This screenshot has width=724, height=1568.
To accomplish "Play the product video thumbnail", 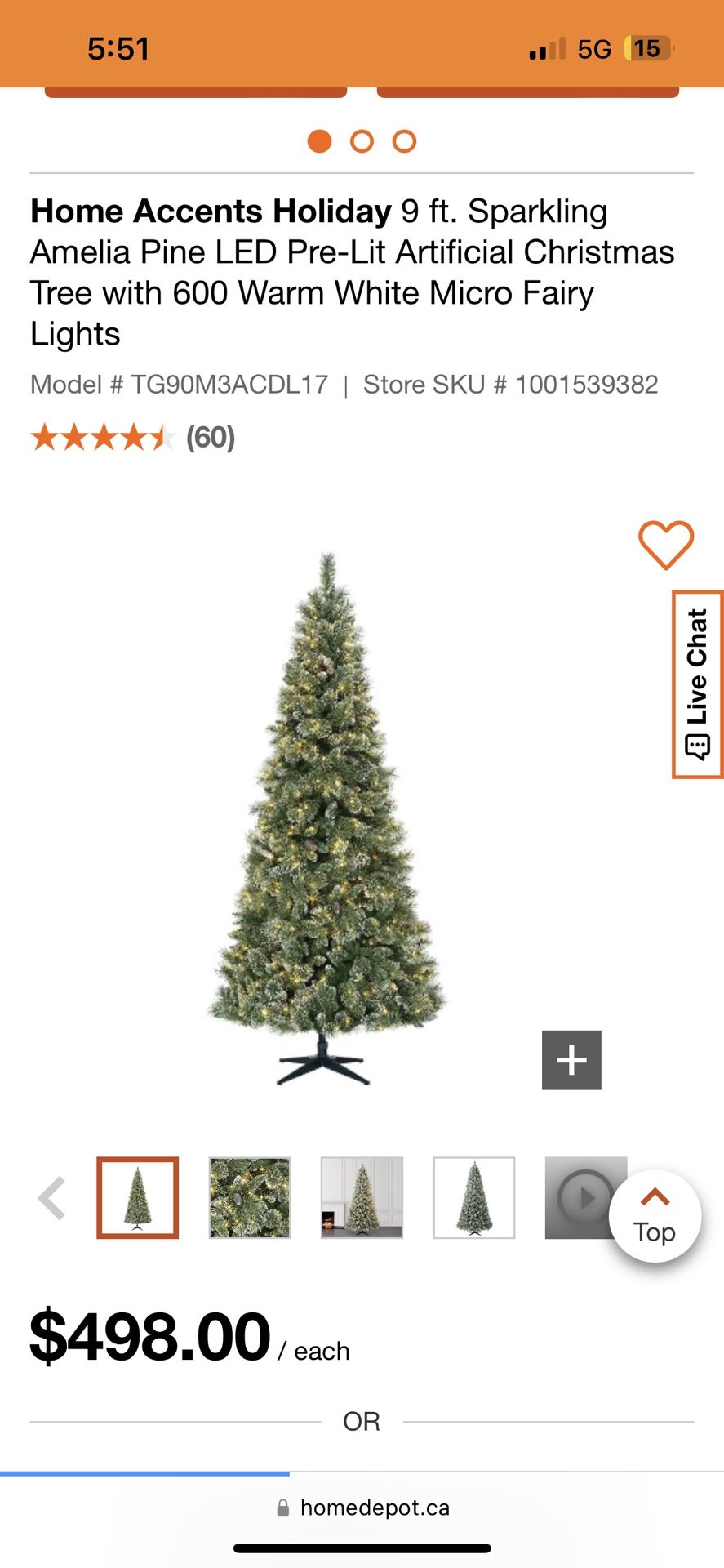I will [x=580, y=1198].
